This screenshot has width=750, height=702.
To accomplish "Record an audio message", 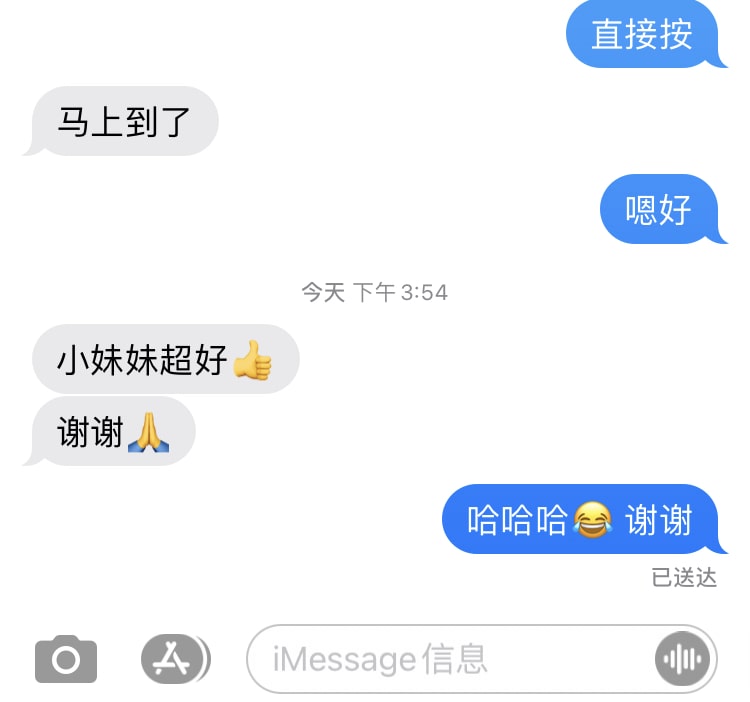I will (683, 659).
